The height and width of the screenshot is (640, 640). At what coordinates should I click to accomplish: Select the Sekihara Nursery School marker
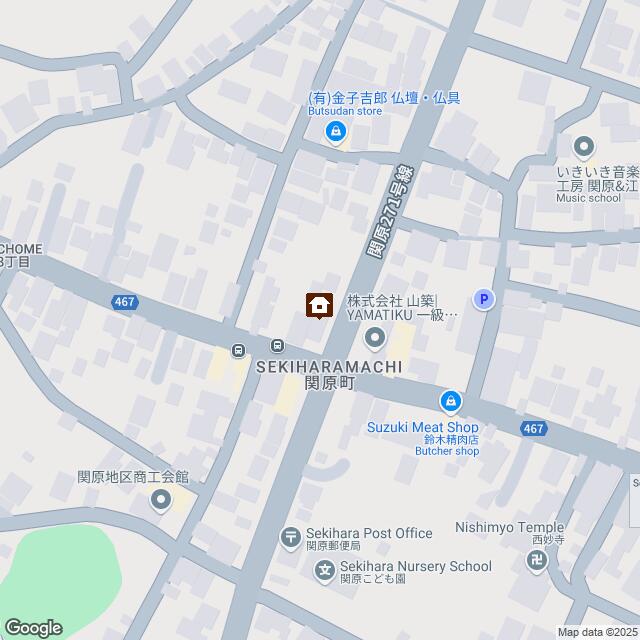coord(325,571)
